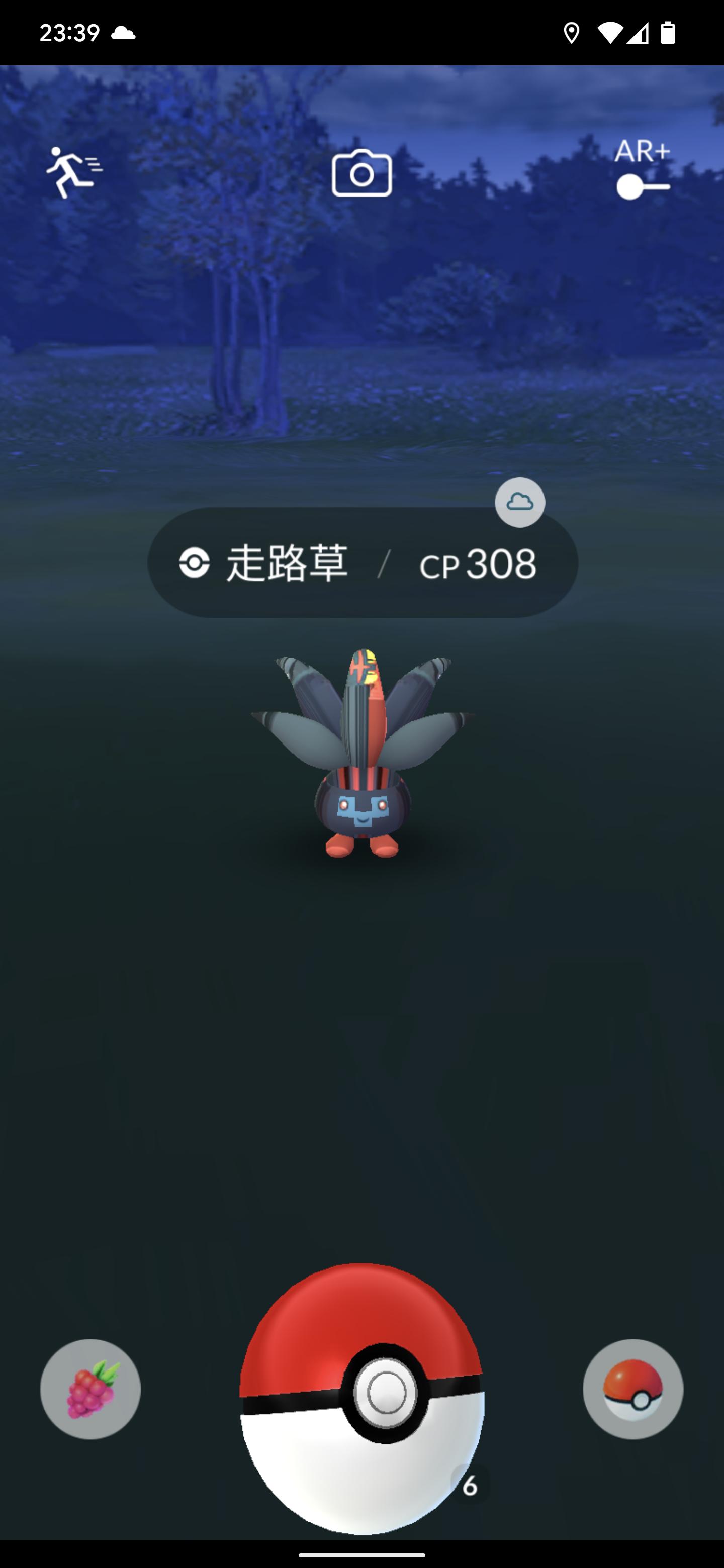The width and height of the screenshot is (724, 1568).
Task: Open the Poké Ball selection button
Action: tap(632, 1389)
